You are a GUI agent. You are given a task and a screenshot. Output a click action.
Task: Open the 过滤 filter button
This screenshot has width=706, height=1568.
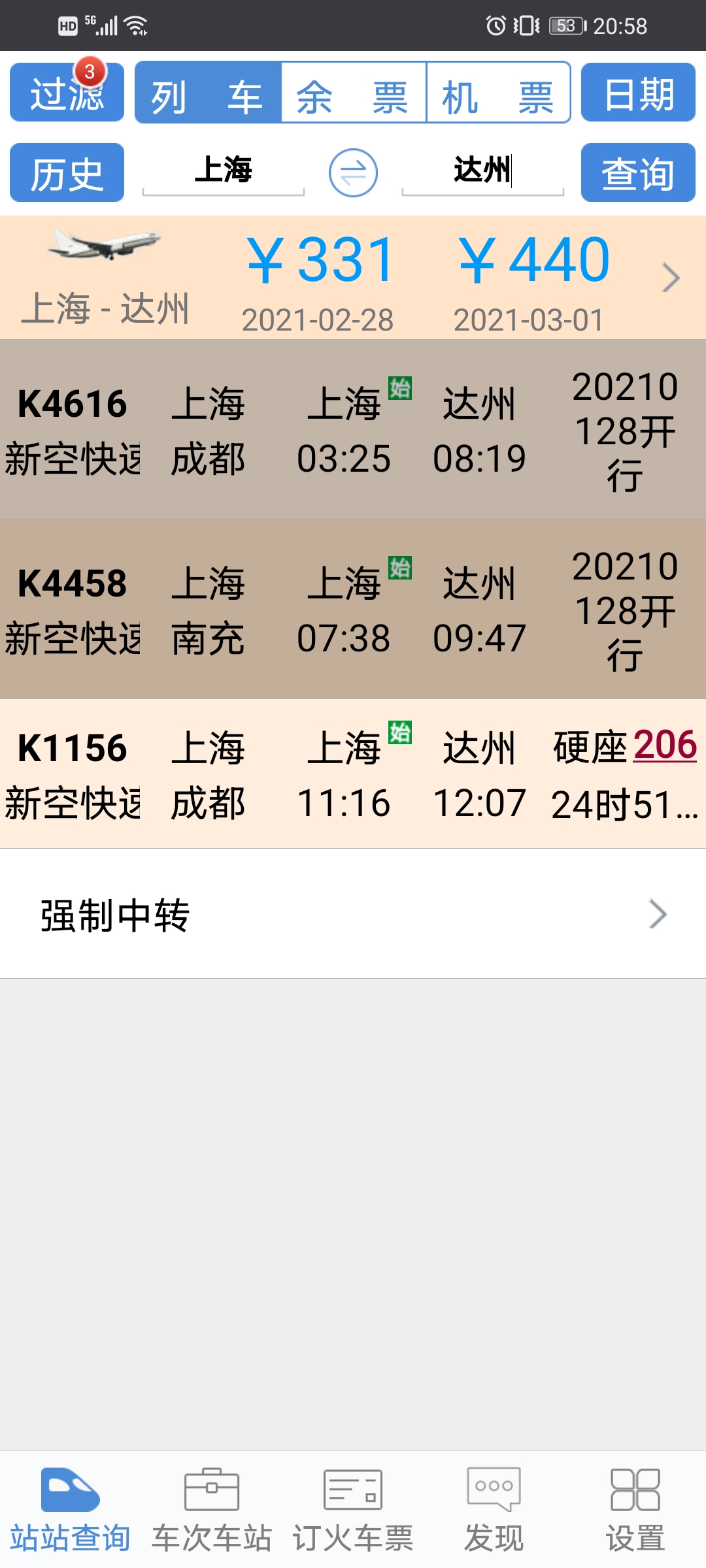(x=67, y=92)
